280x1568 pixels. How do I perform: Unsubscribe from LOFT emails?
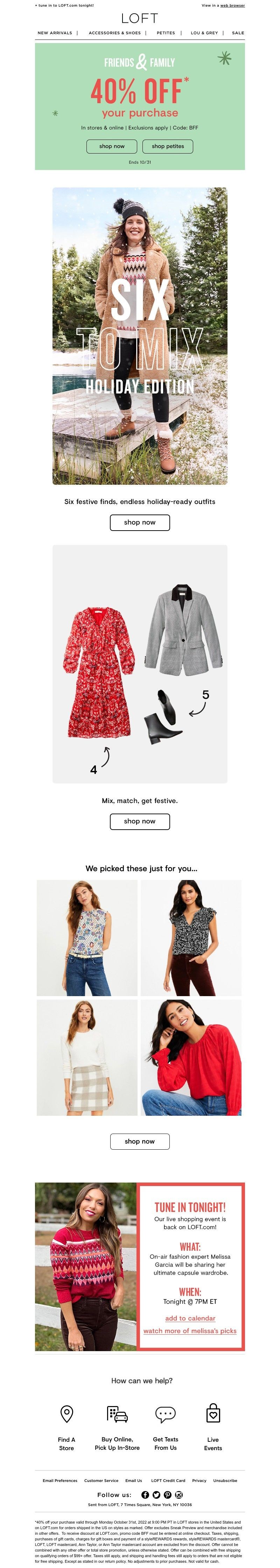coord(225,1480)
